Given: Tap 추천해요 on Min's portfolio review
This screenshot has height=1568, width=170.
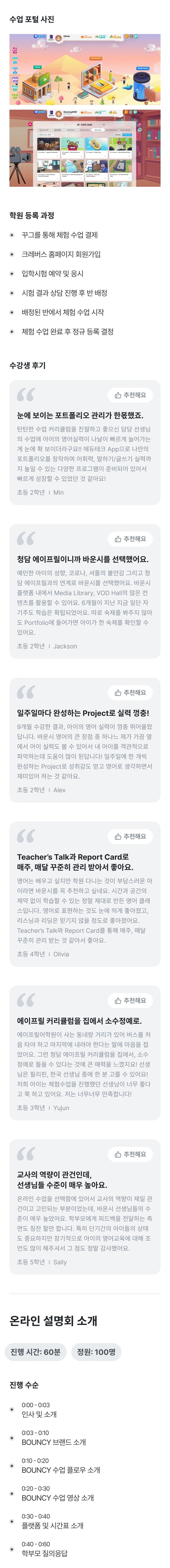Looking at the screenshot, I should tap(130, 395).
